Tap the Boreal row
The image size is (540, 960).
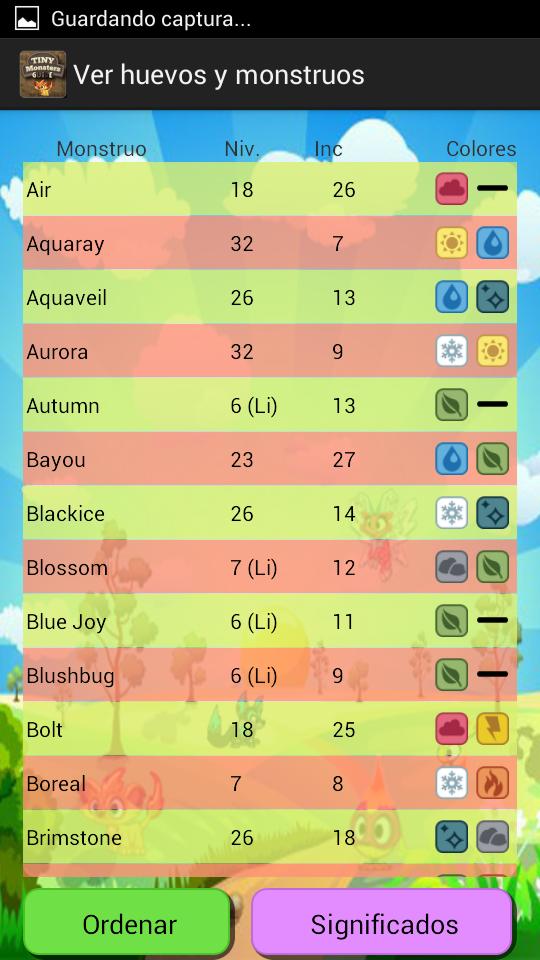point(270,783)
